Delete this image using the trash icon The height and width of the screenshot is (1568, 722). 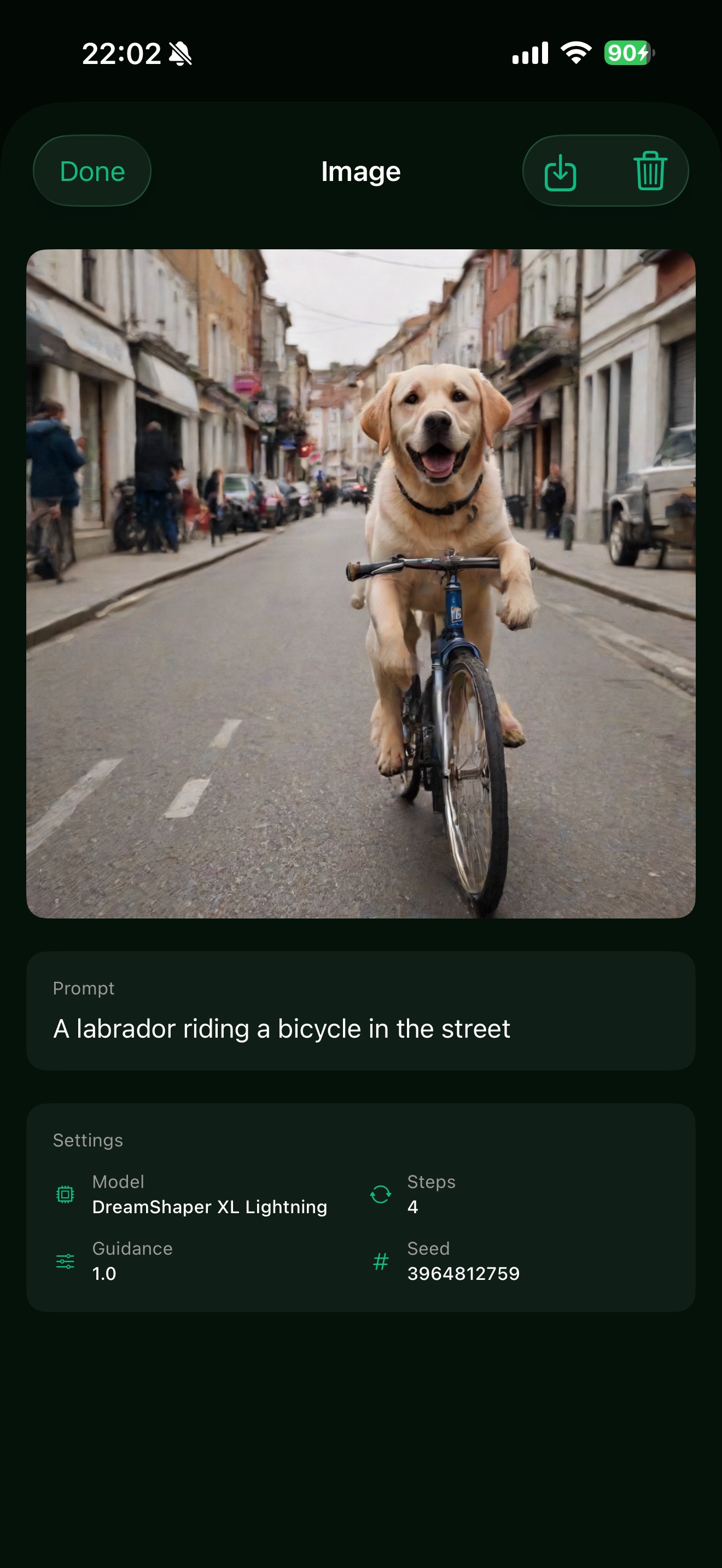point(651,171)
